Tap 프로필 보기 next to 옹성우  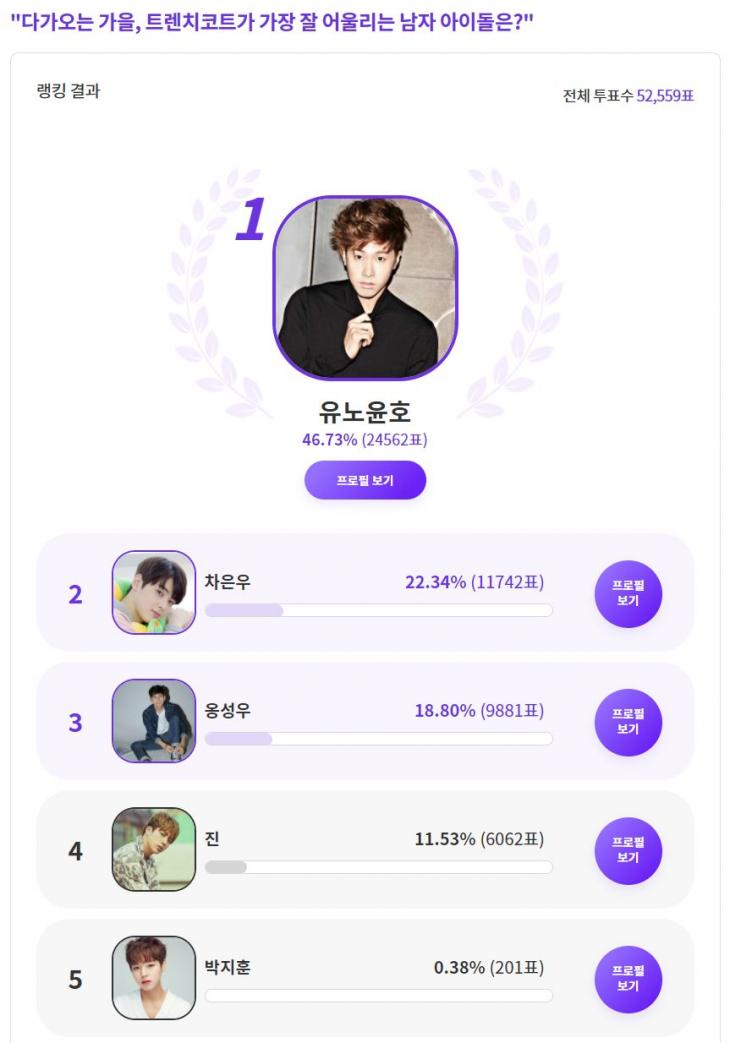[x=628, y=722]
